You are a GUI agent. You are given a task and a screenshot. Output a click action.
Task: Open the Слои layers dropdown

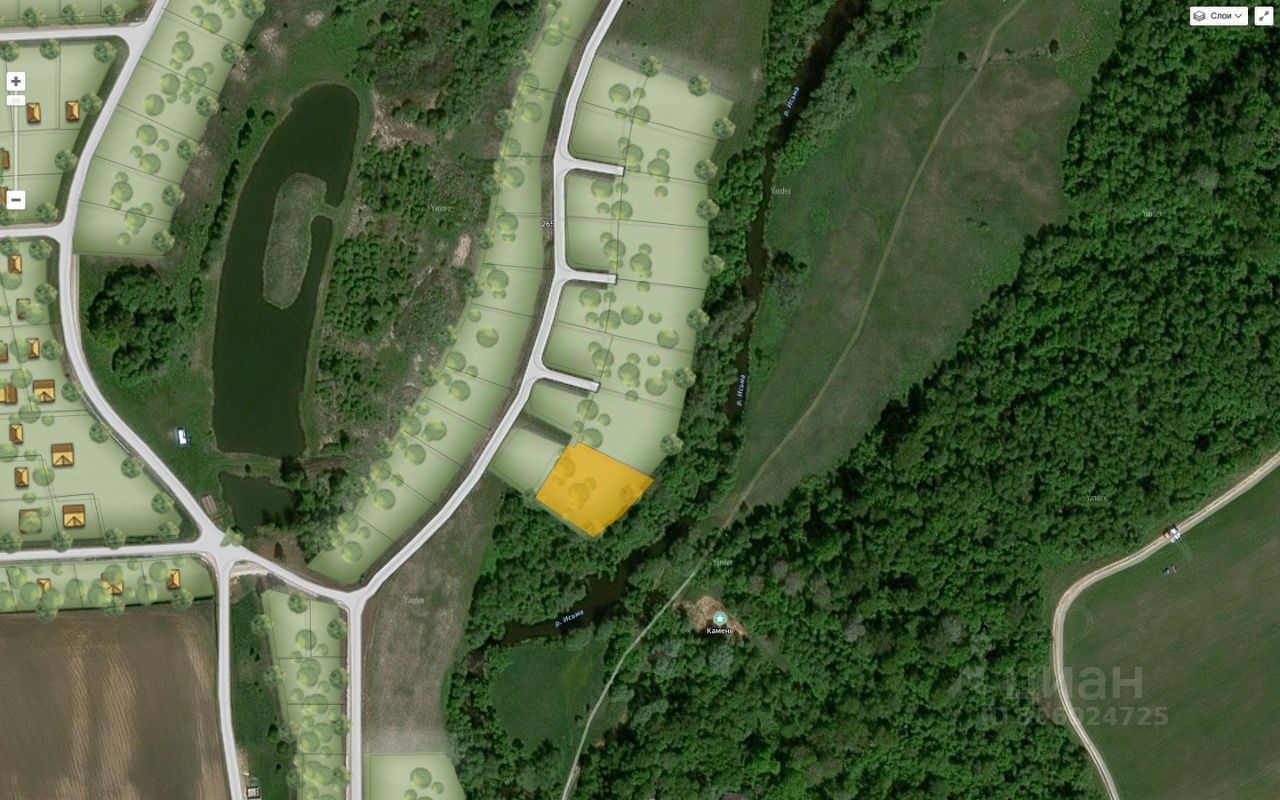pyautogui.click(x=1219, y=16)
